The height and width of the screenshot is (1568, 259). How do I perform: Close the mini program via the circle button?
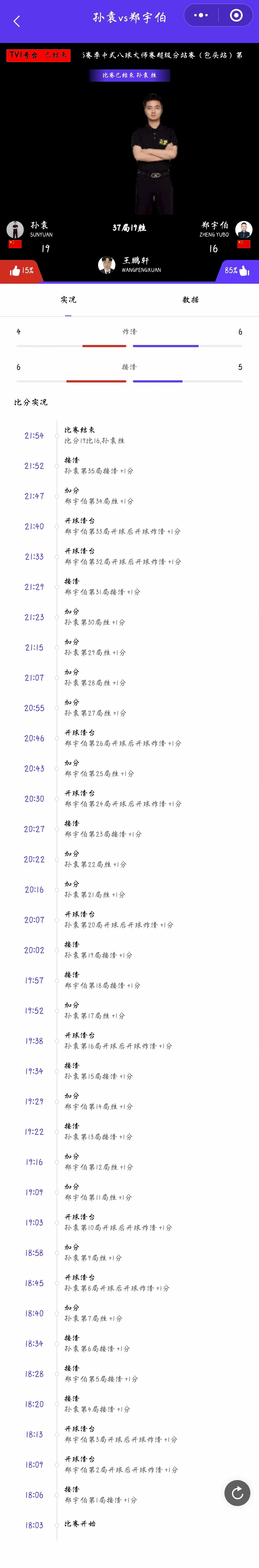[236, 15]
